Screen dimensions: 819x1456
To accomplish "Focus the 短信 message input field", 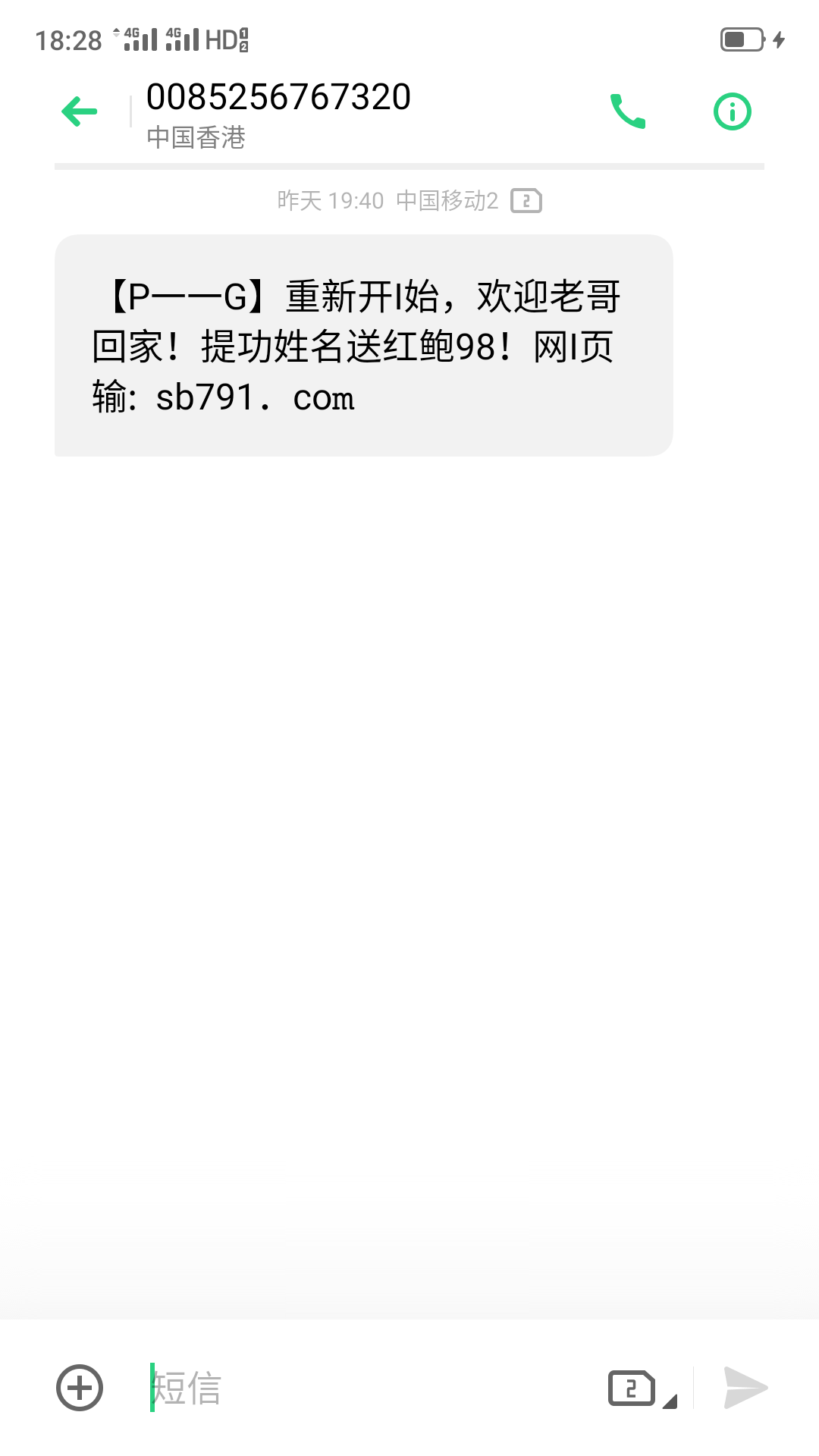I will [364, 1388].
